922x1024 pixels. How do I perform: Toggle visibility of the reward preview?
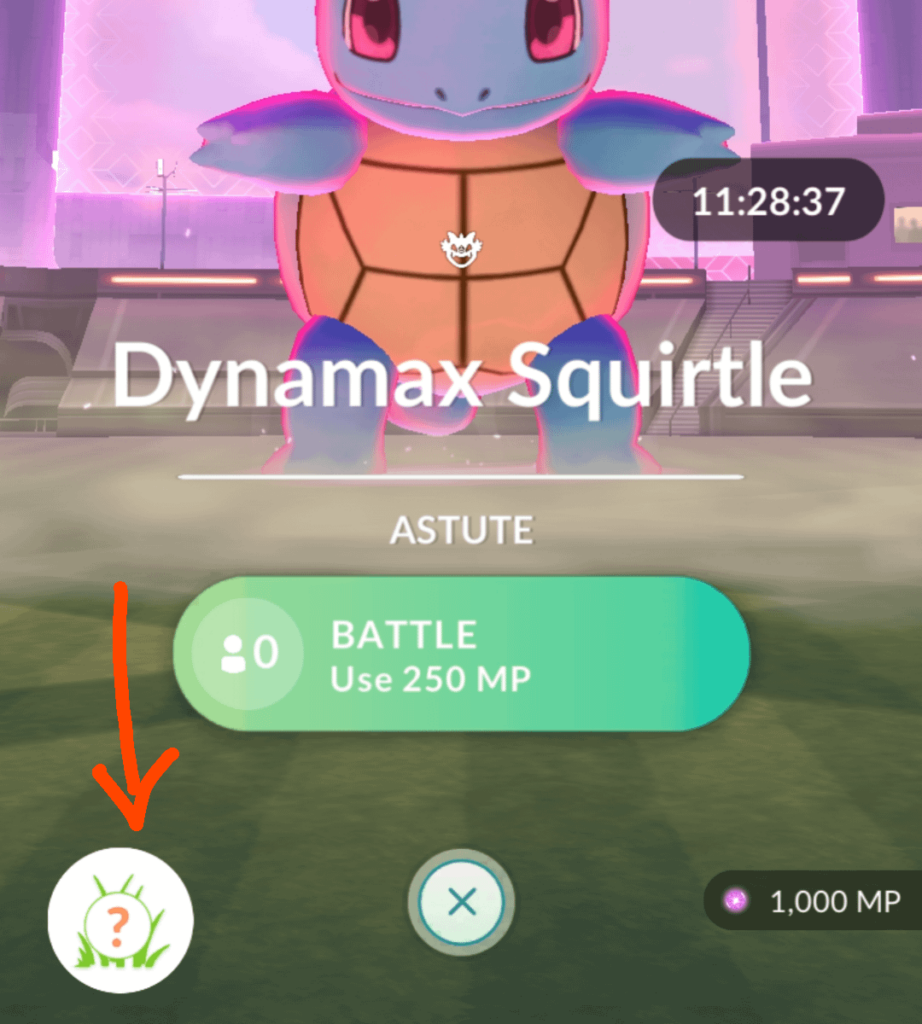coord(120,920)
